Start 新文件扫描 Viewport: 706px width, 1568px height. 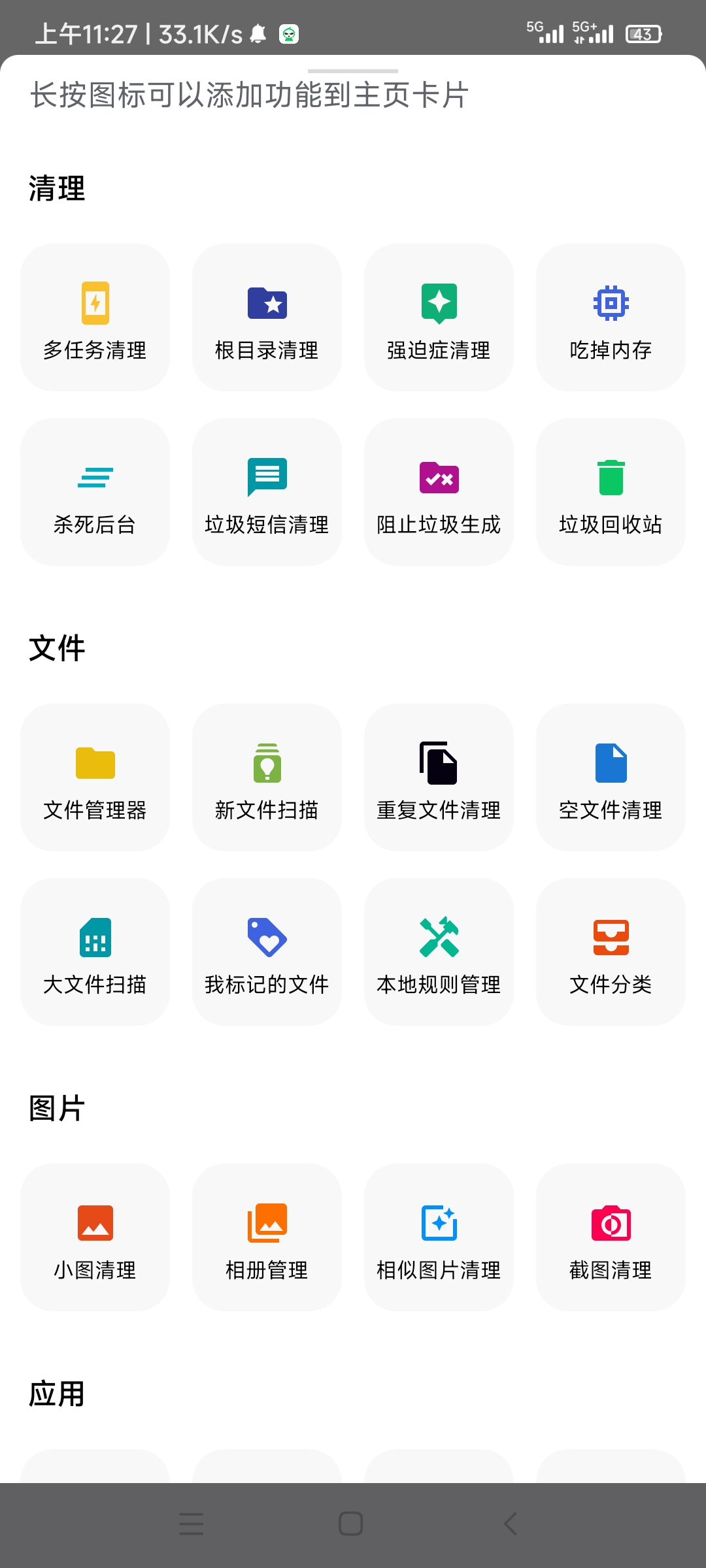coord(267,778)
